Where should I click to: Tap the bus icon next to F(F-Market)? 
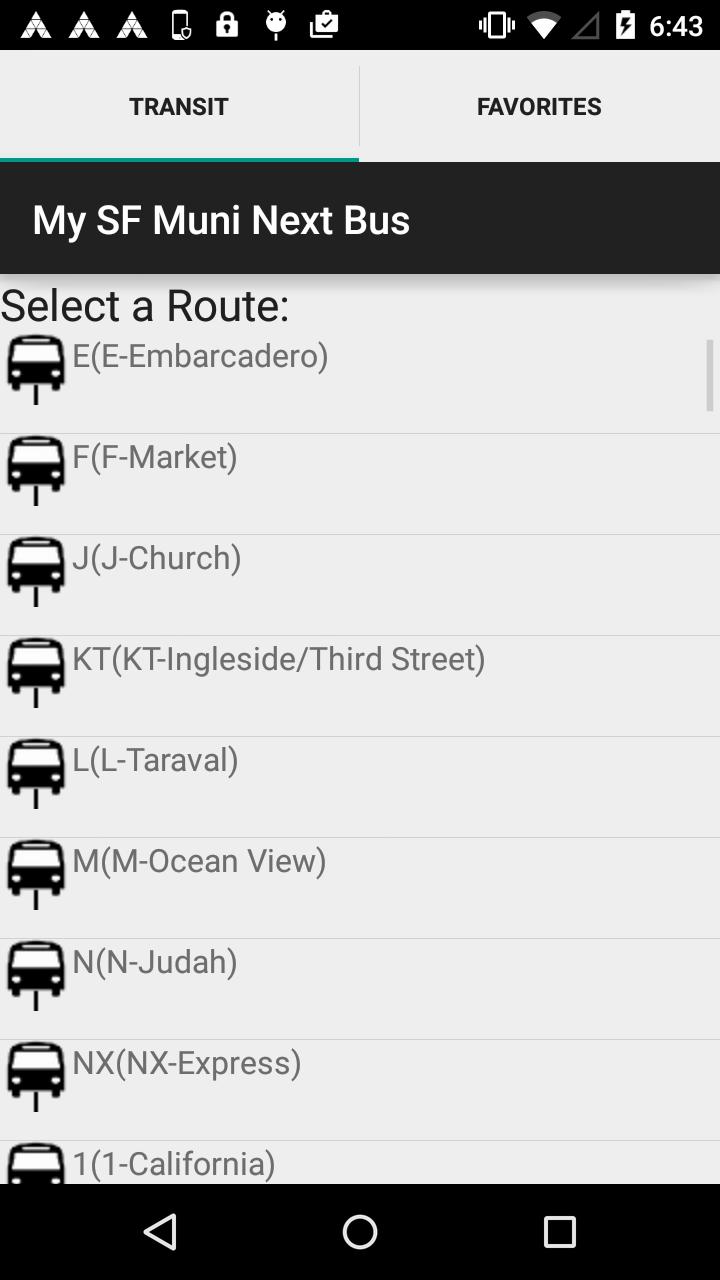36,467
